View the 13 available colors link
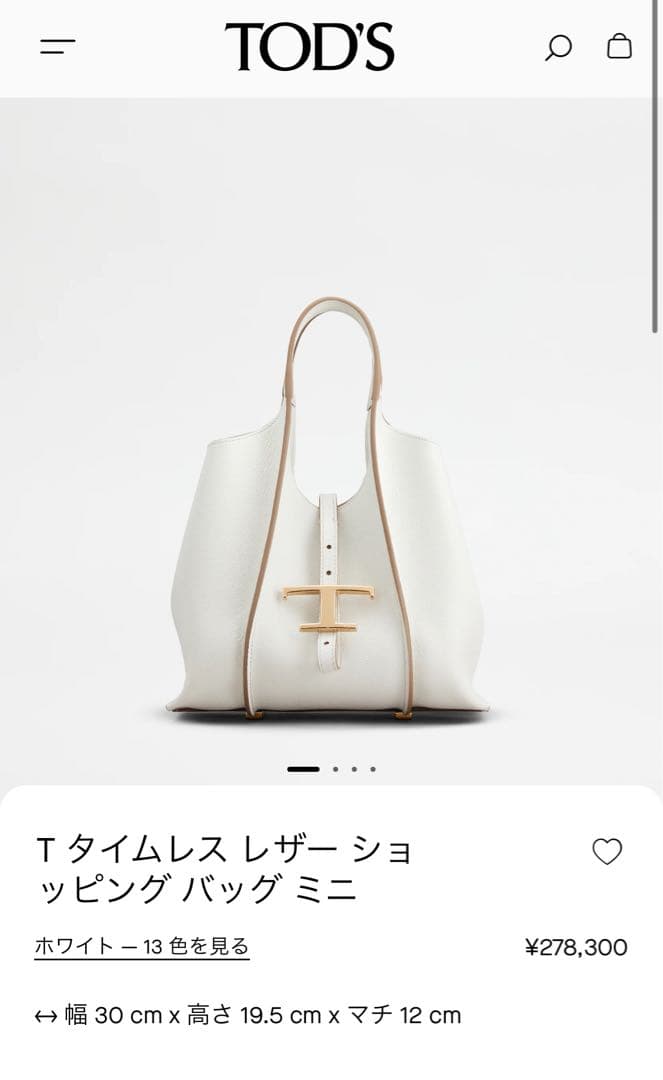This screenshot has height=1080, width=663. (141, 946)
